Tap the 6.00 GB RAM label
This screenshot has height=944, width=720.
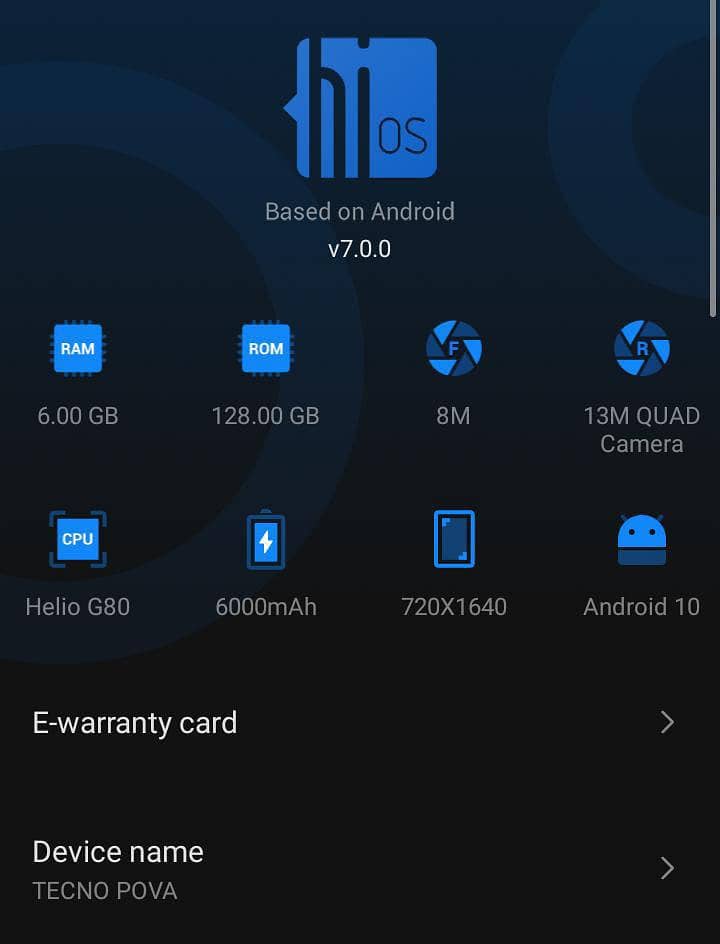[77, 415]
